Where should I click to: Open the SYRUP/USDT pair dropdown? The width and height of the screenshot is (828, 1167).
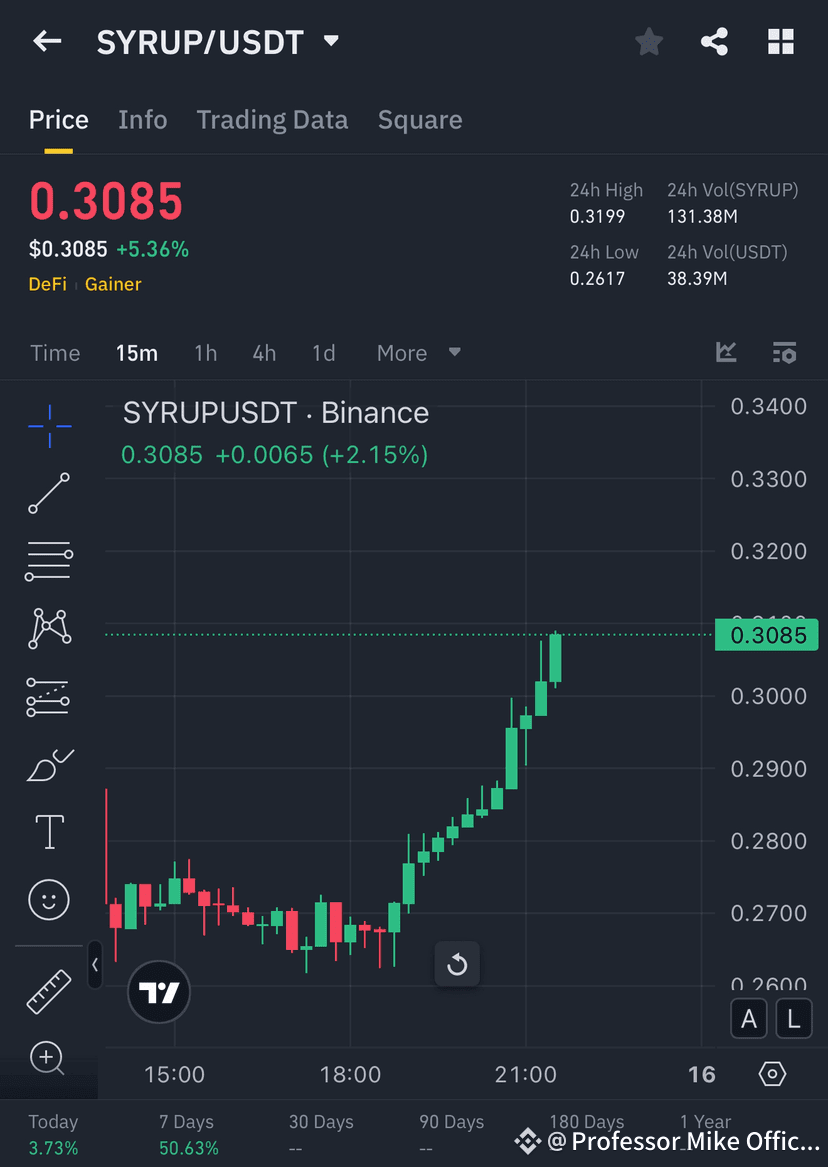click(x=330, y=43)
